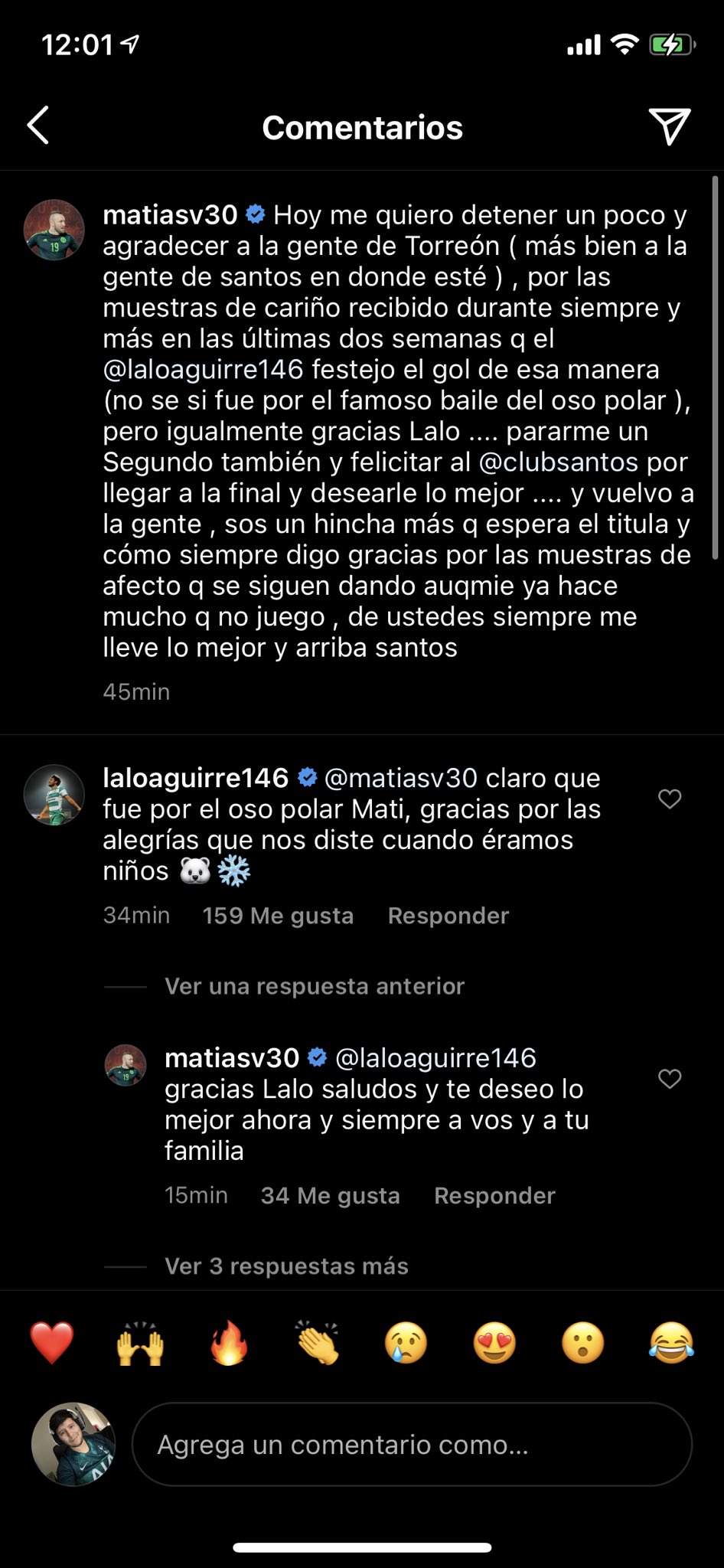The width and height of the screenshot is (724, 1568).
Task: Reply to laloaguirre146's comment
Action: tap(448, 916)
